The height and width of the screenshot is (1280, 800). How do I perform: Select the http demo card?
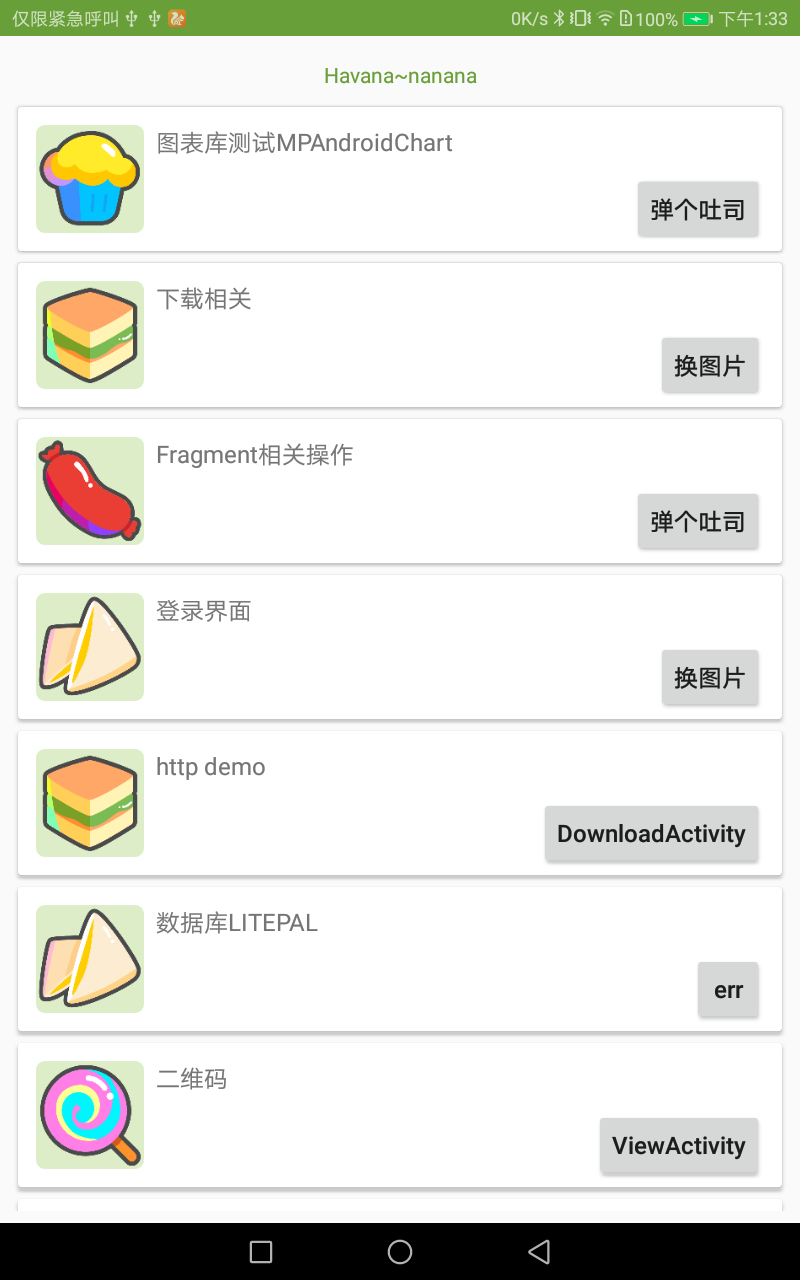pyautogui.click(x=211, y=767)
